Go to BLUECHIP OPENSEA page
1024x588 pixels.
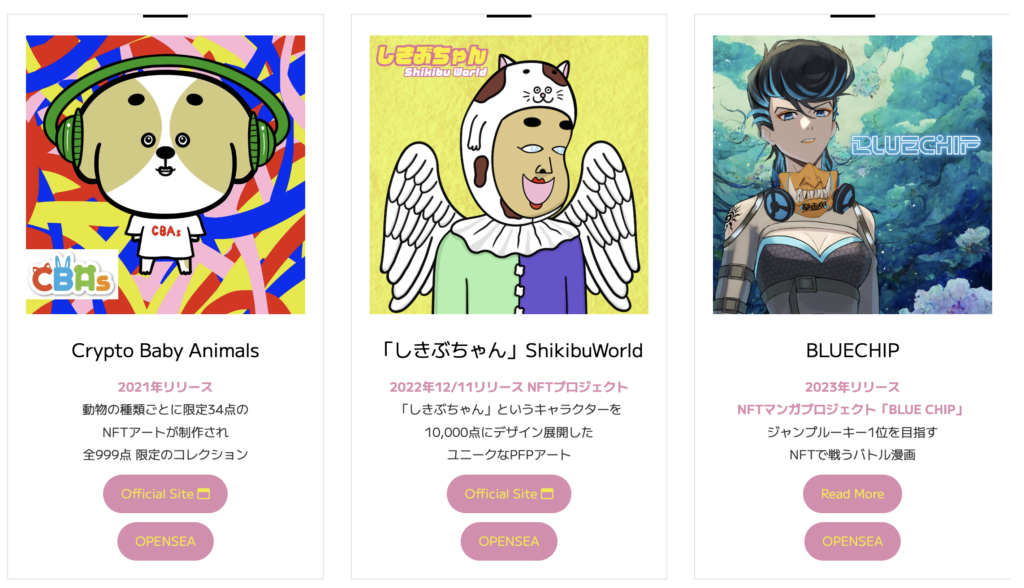852,541
